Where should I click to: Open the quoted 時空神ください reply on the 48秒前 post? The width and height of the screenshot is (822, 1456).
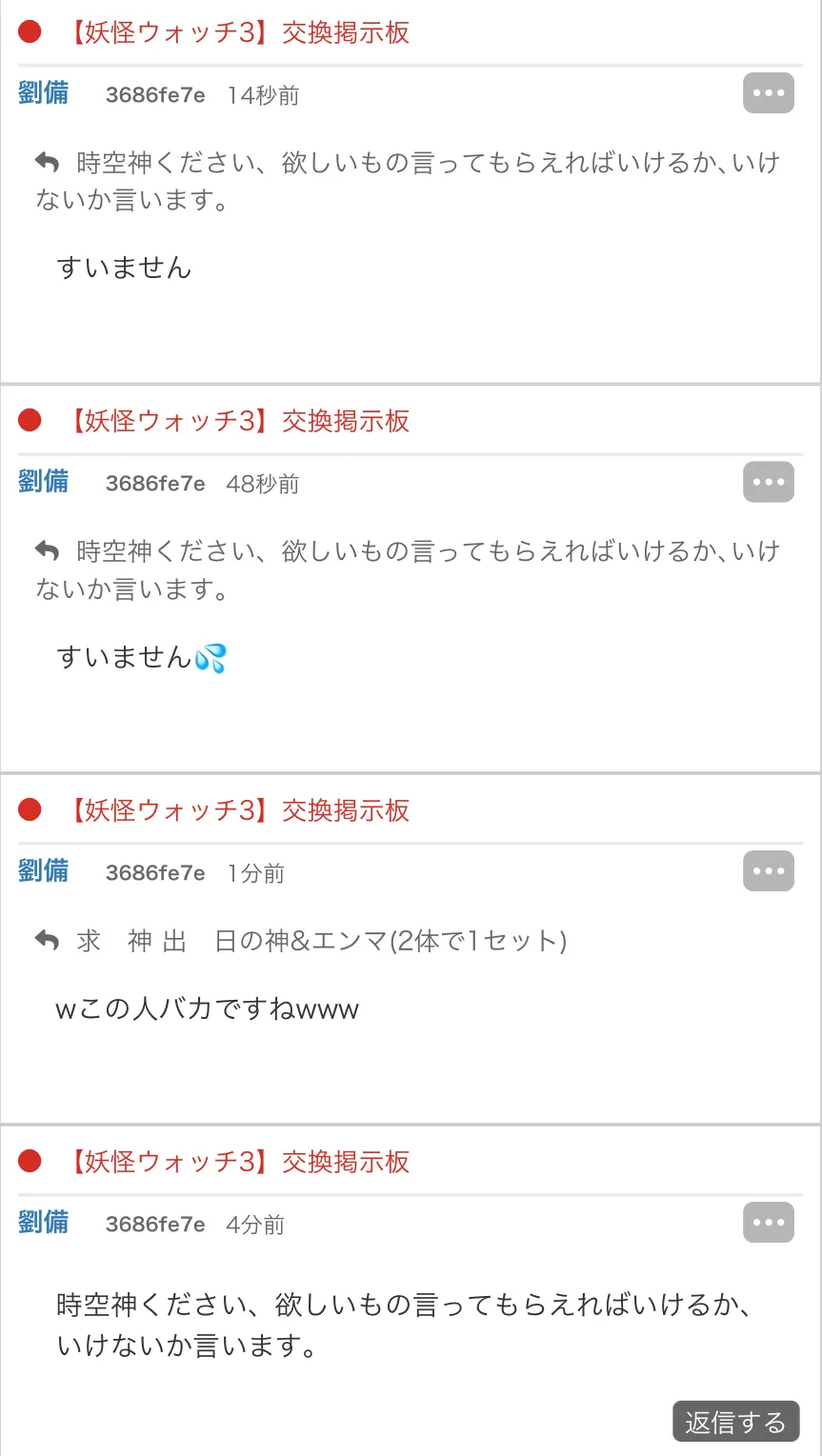click(408, 570)
